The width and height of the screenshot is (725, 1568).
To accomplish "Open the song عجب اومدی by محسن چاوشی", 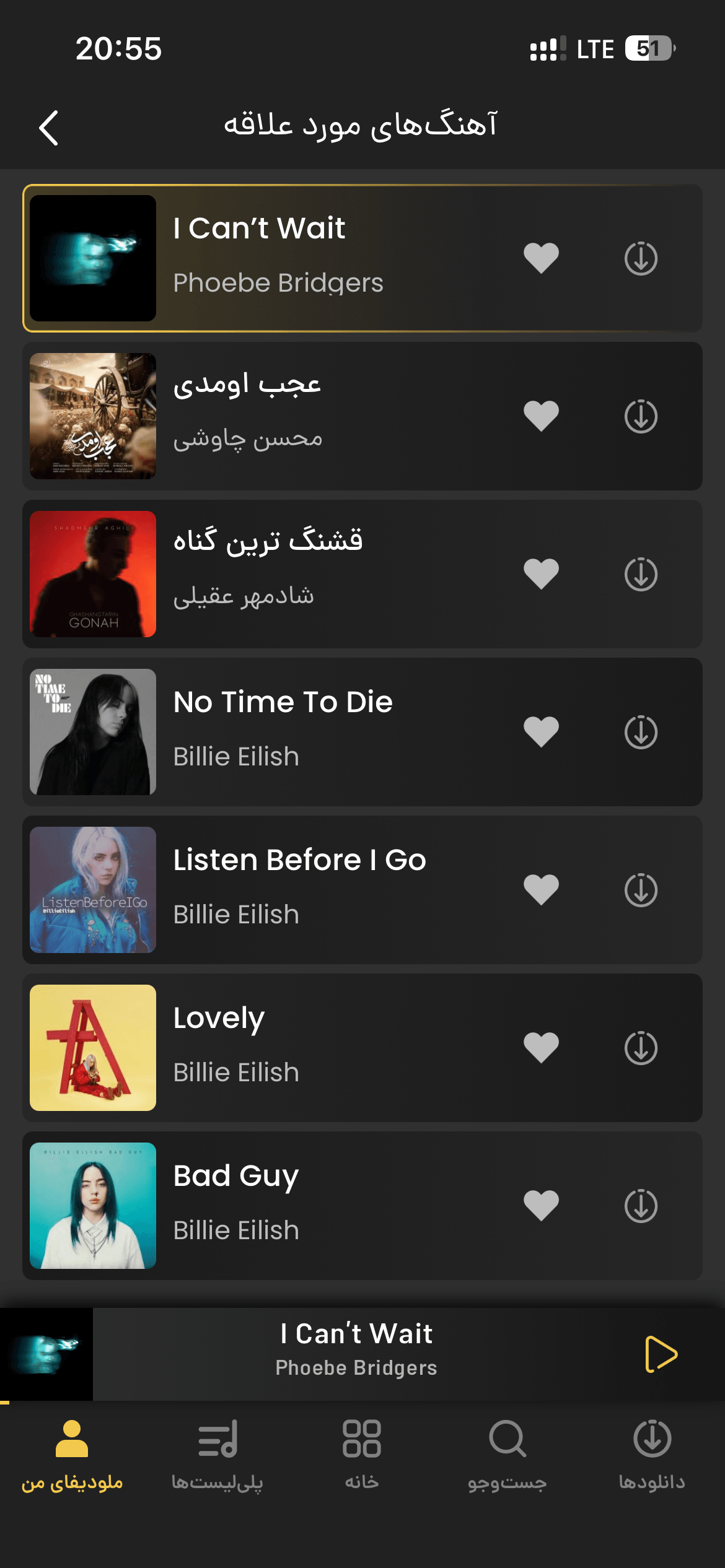I will tap(362, 416).
